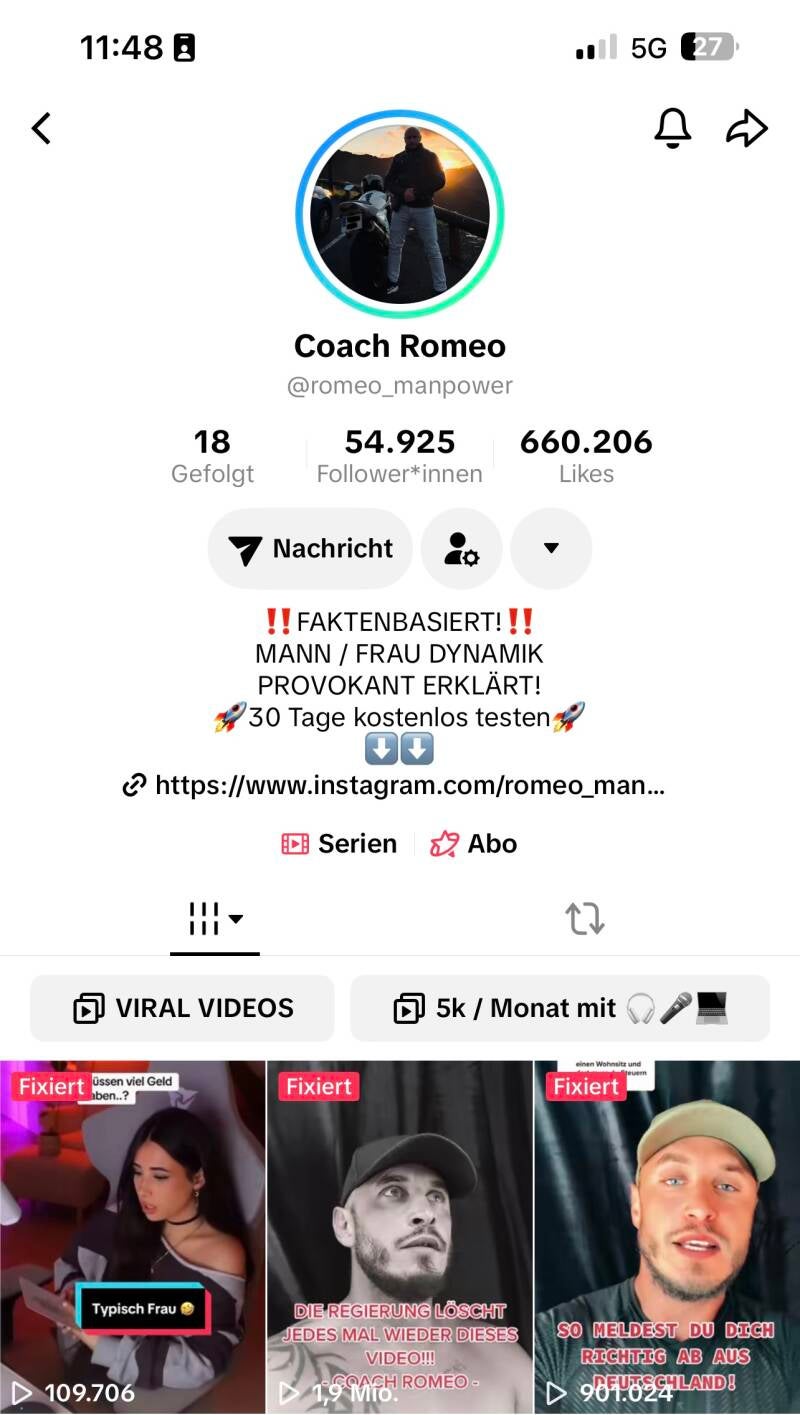Viewport: 800px width, 1415px height.
Task: Play the pinned video about 'Die Regierung löscht'
Action: click(400, 1236)
